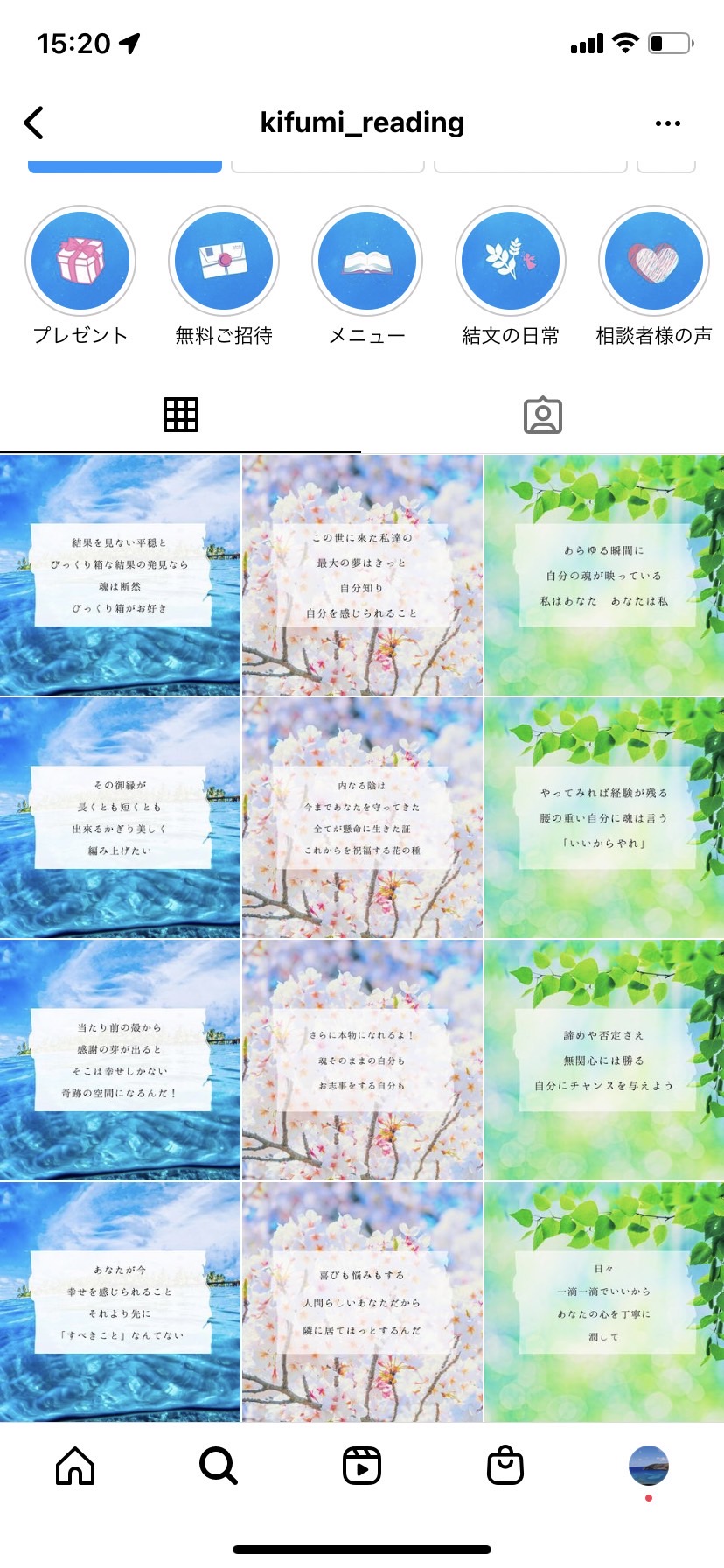The width and height of the screenshot is (724, 1568).
Task: Switch to the posts grid tab
Action: [181, 415]
